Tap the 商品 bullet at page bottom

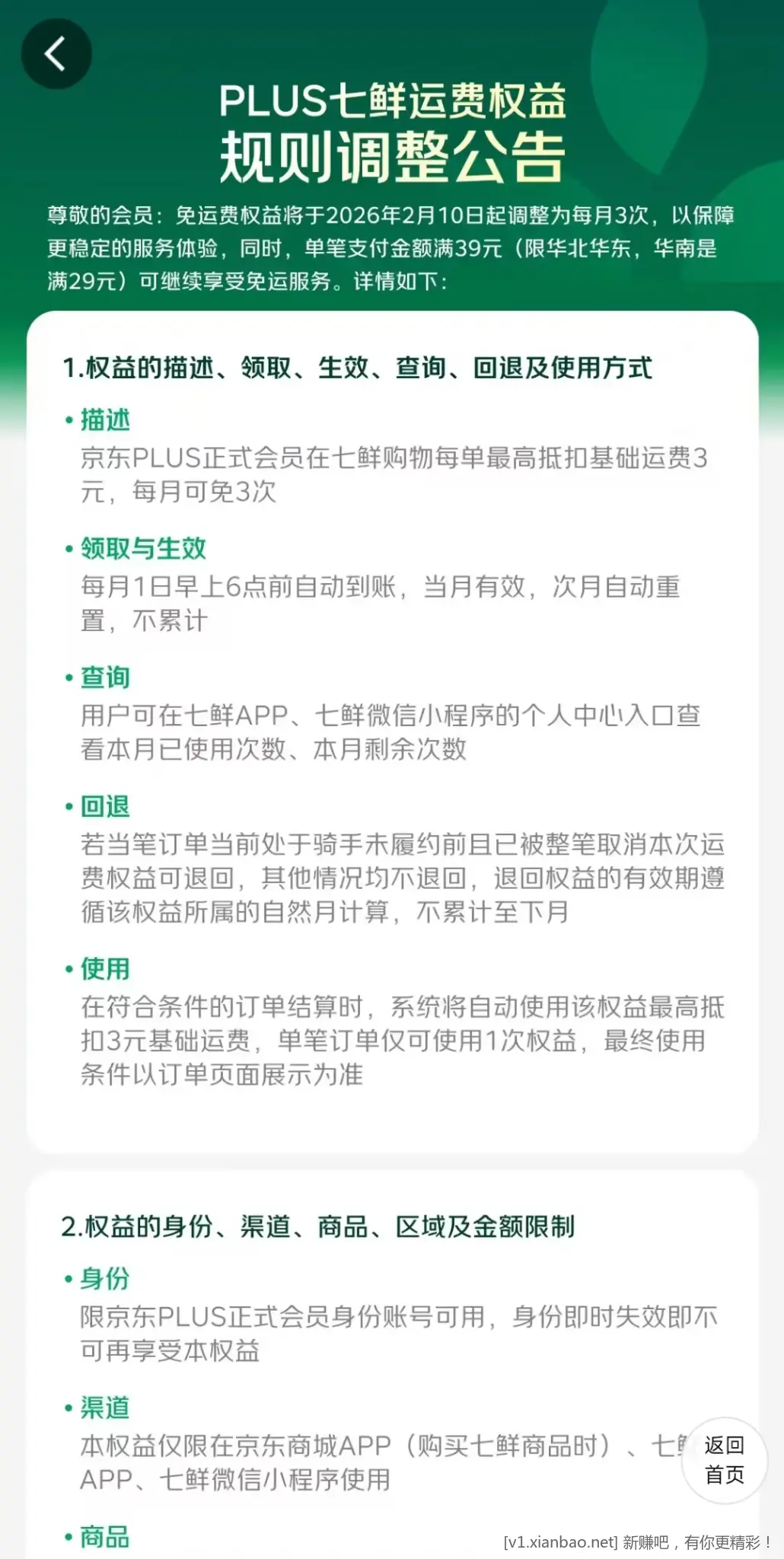coord(104,1538)
